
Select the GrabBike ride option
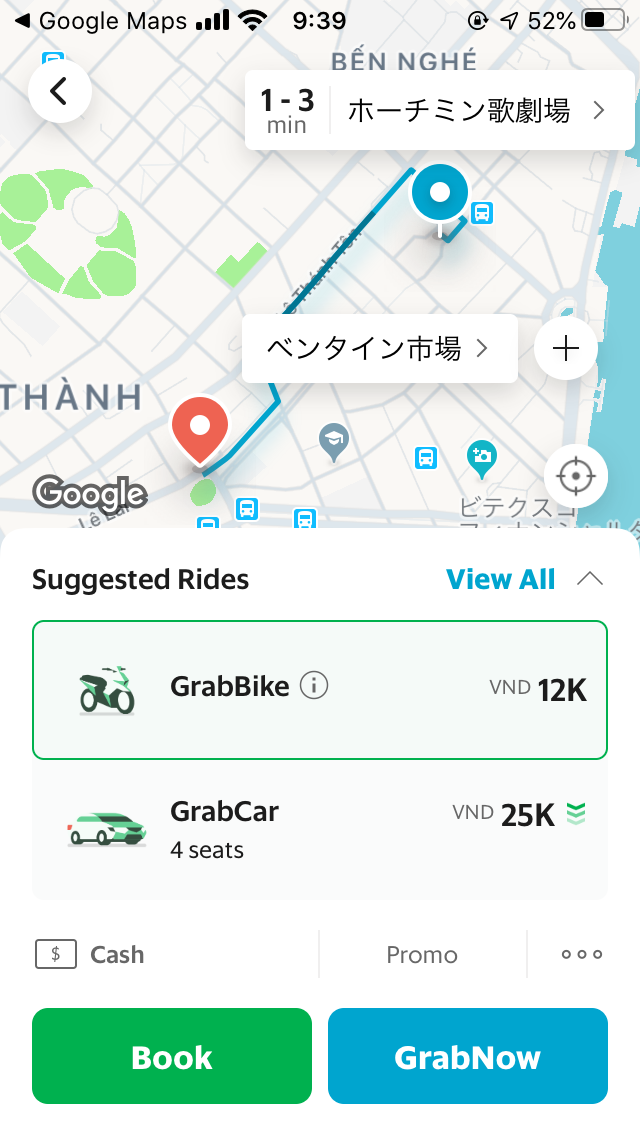tap(320, 689)
